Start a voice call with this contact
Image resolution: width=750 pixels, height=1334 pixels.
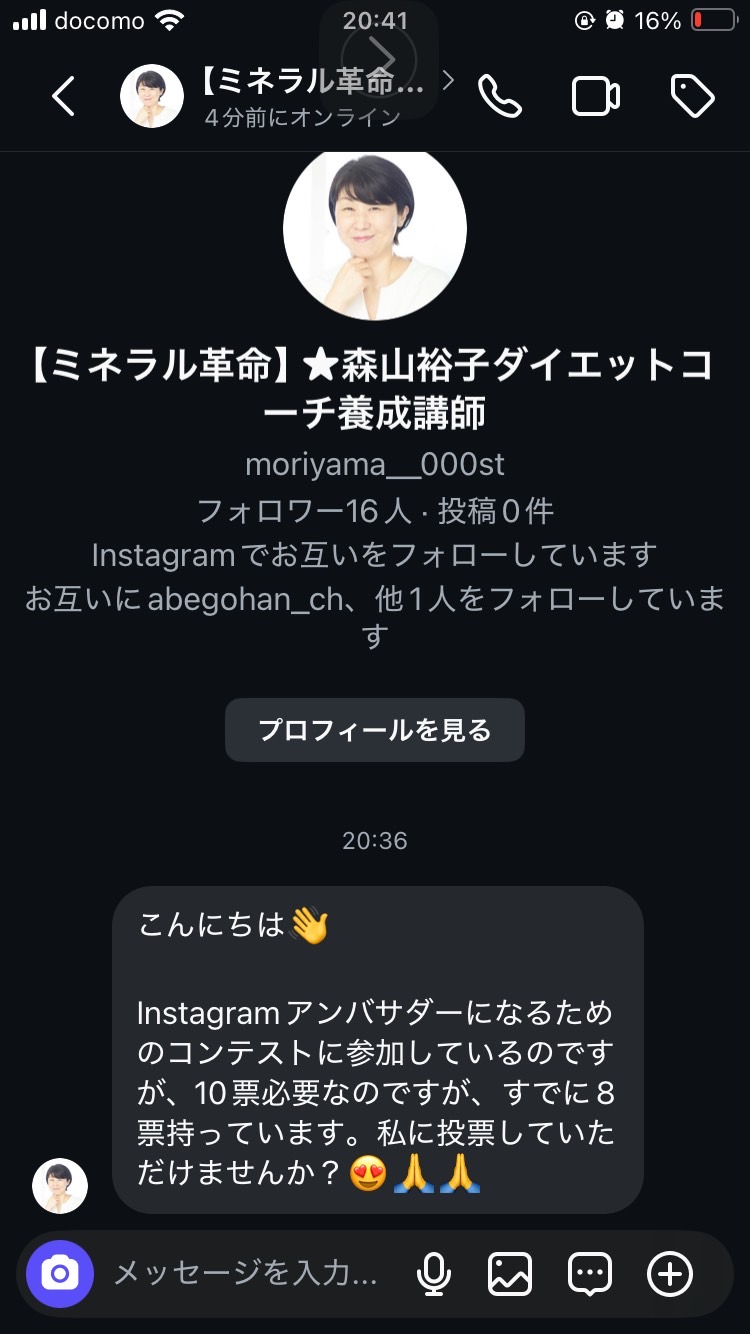[x=499, y=96]
